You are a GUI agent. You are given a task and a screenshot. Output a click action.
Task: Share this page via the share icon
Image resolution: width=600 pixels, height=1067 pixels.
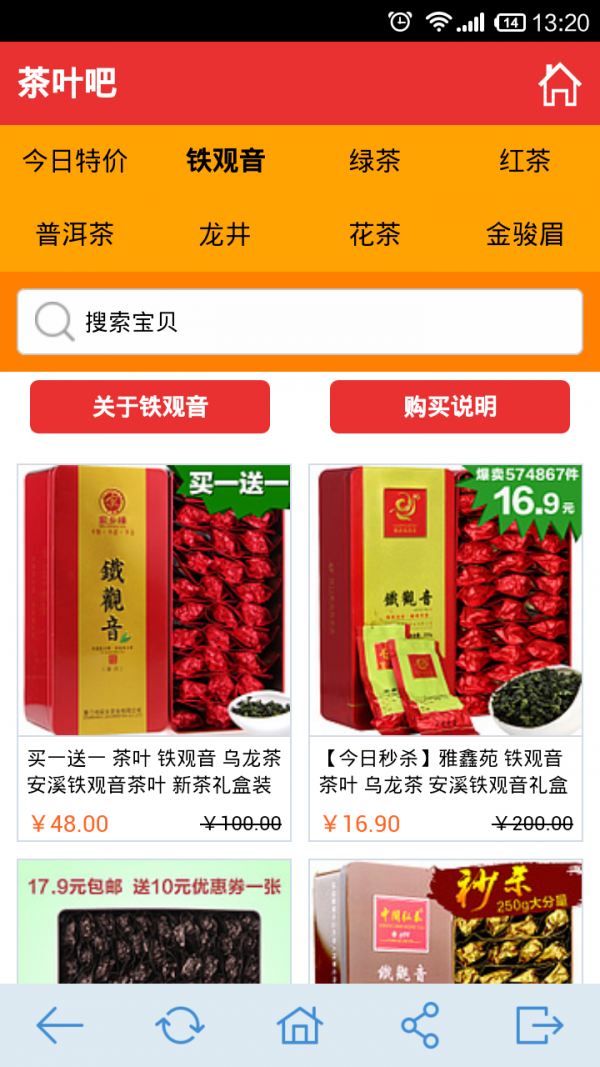pos(420,1025)
